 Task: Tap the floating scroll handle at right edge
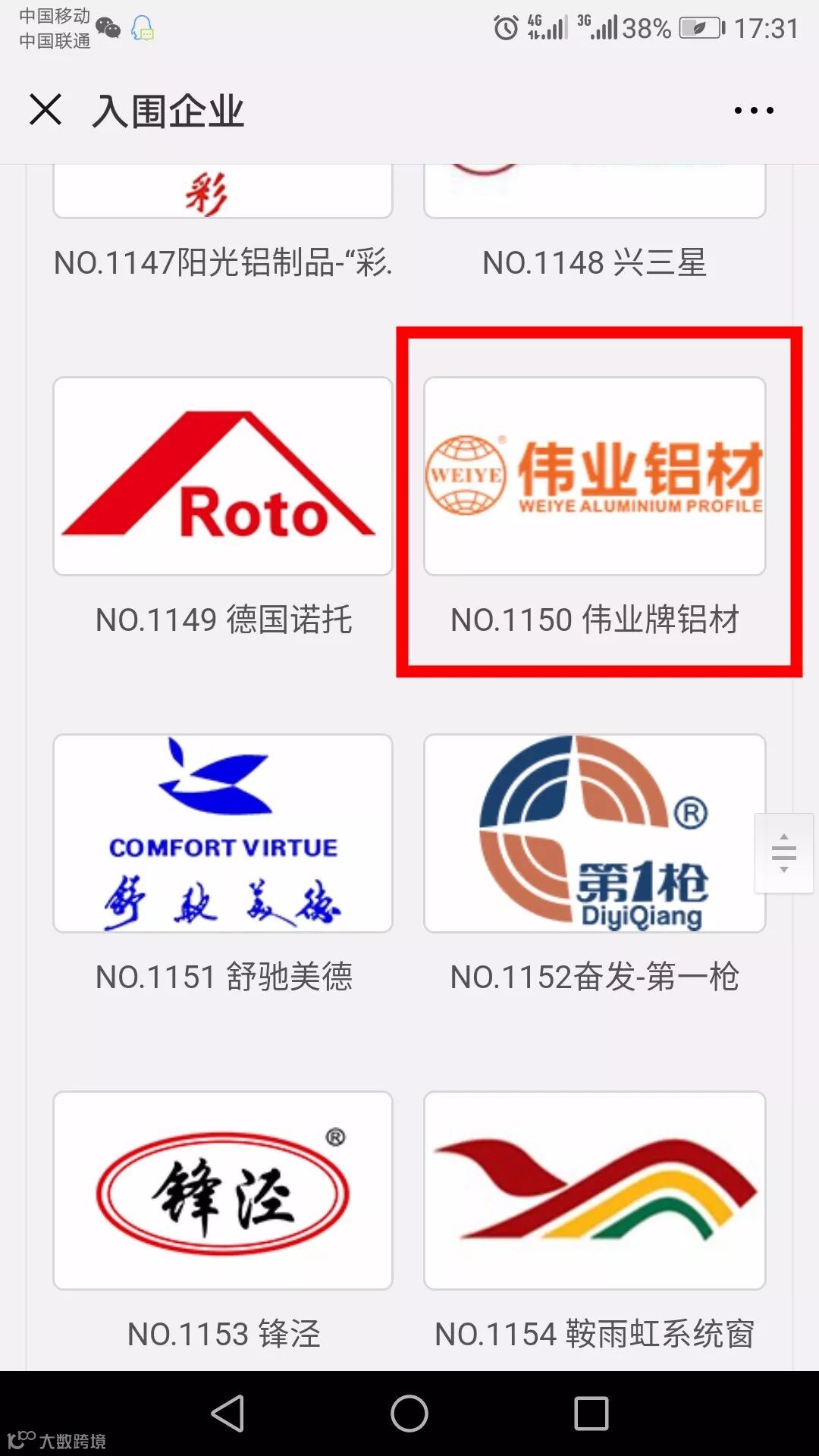point(784,853)
